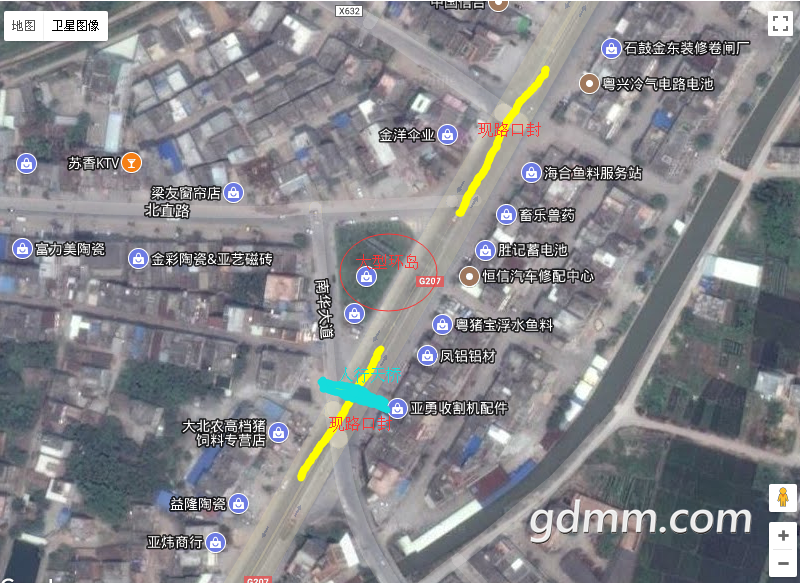
Task: Tap the 粤兴冷气电路电池 marker
Action: [x=590, y=83]
